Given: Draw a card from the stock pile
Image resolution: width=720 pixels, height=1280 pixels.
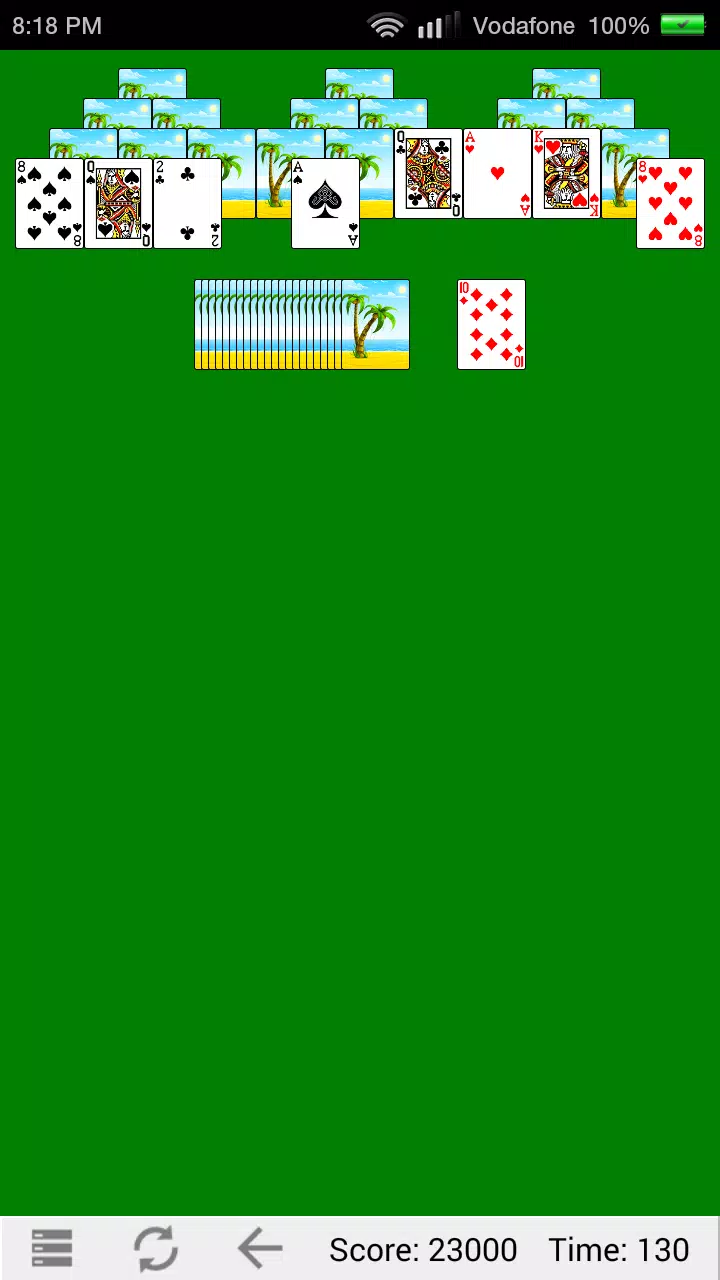Looking at the screenshot, I should [x=374, y=324].
